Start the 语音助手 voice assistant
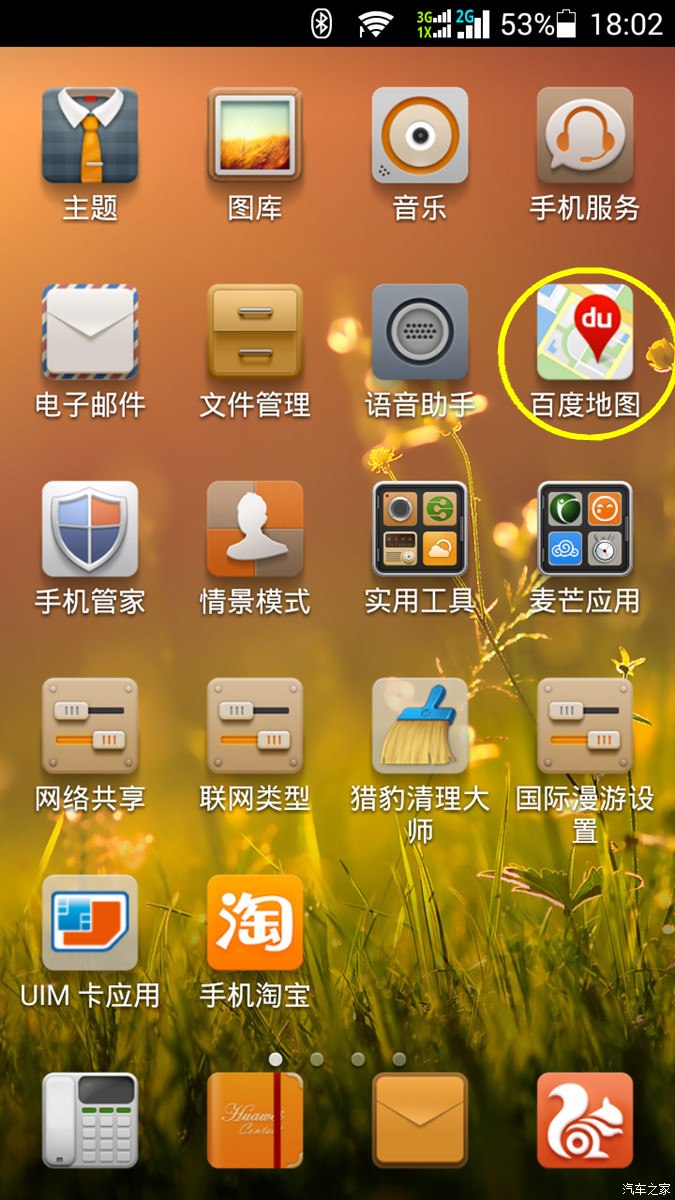 click(420, 332)
